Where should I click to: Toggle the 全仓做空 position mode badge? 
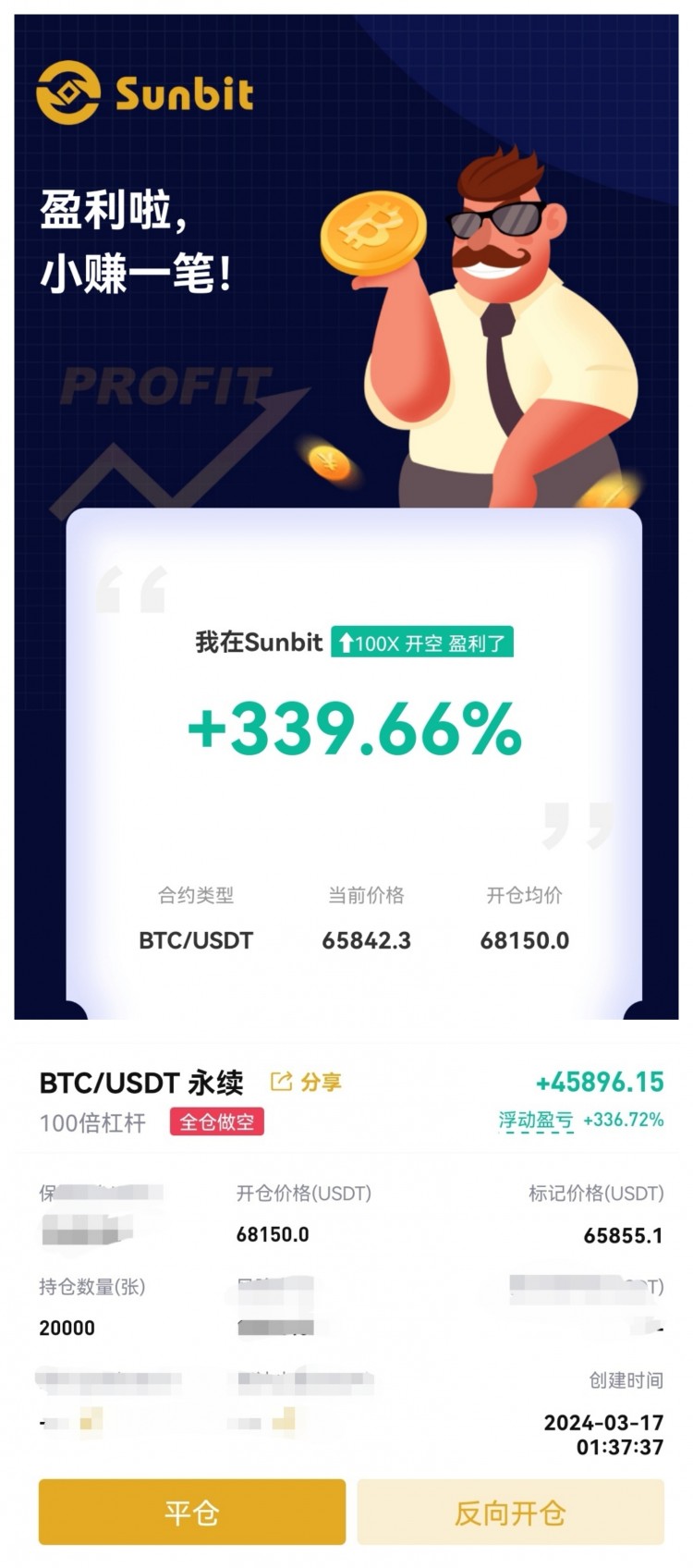[x=215, y=1122]
